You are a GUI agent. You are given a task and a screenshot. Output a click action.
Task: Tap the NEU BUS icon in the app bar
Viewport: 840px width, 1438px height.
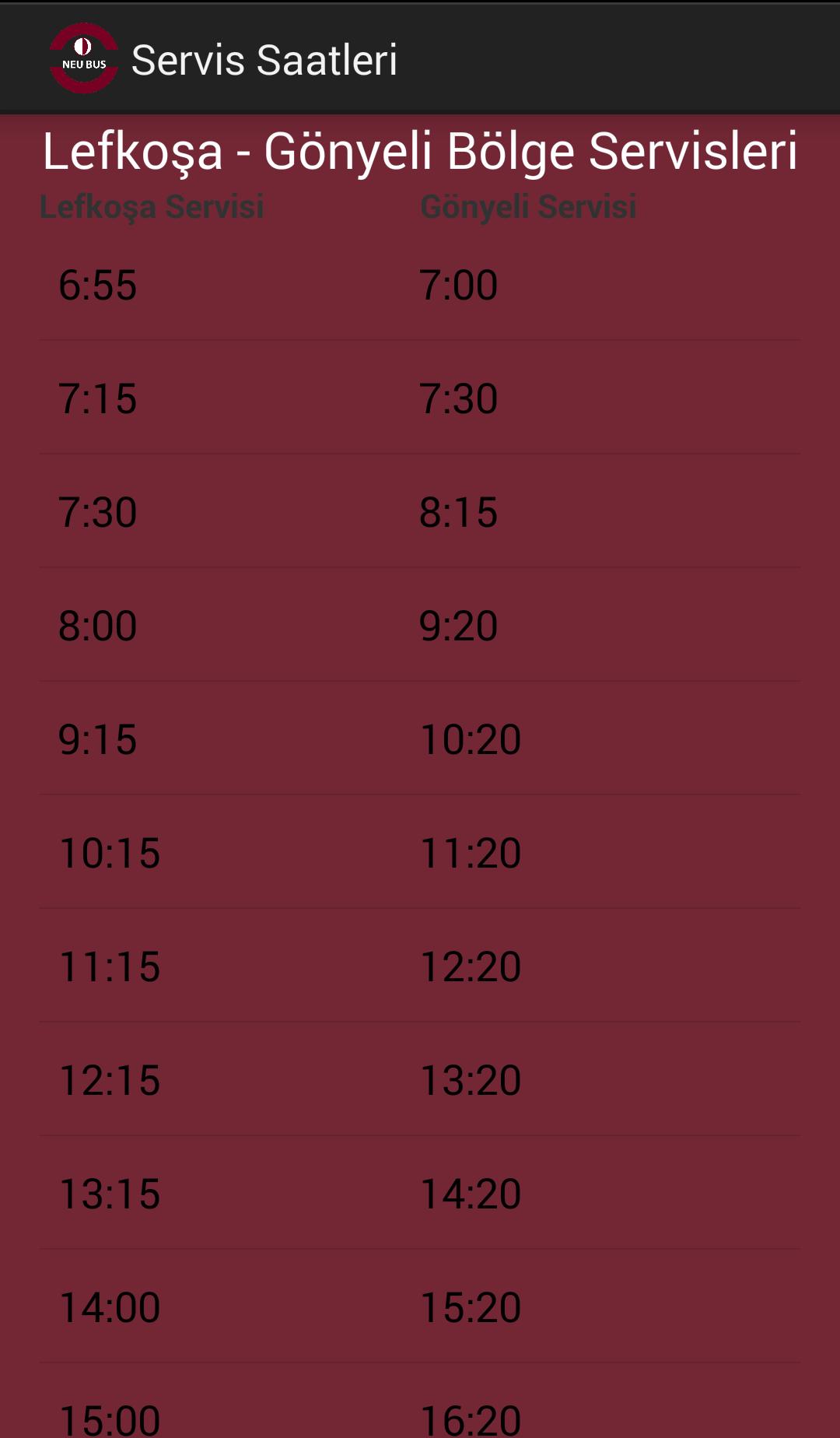point(84,58)
